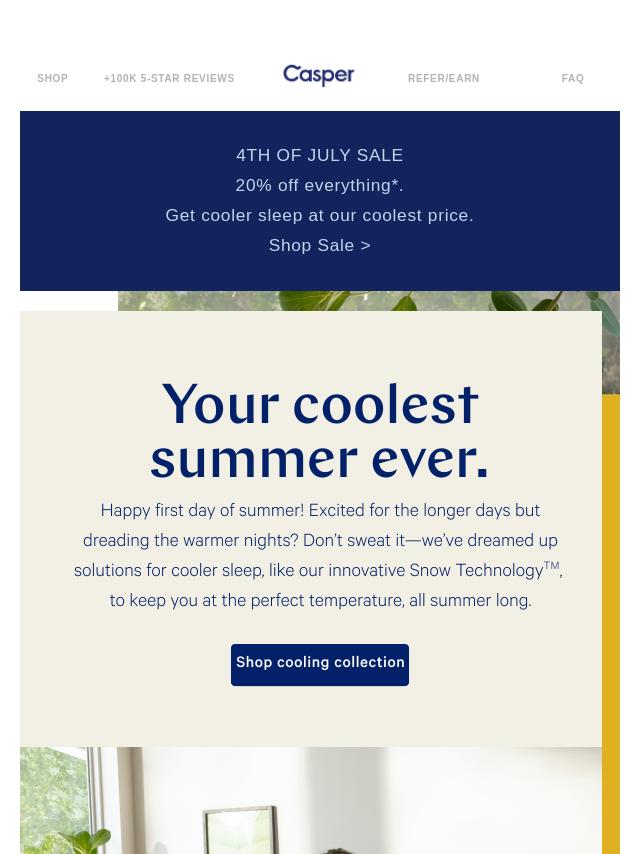Shop cooling collection
Screen dimensions: 640x854
pyautogui.click(x=320, y=664)
